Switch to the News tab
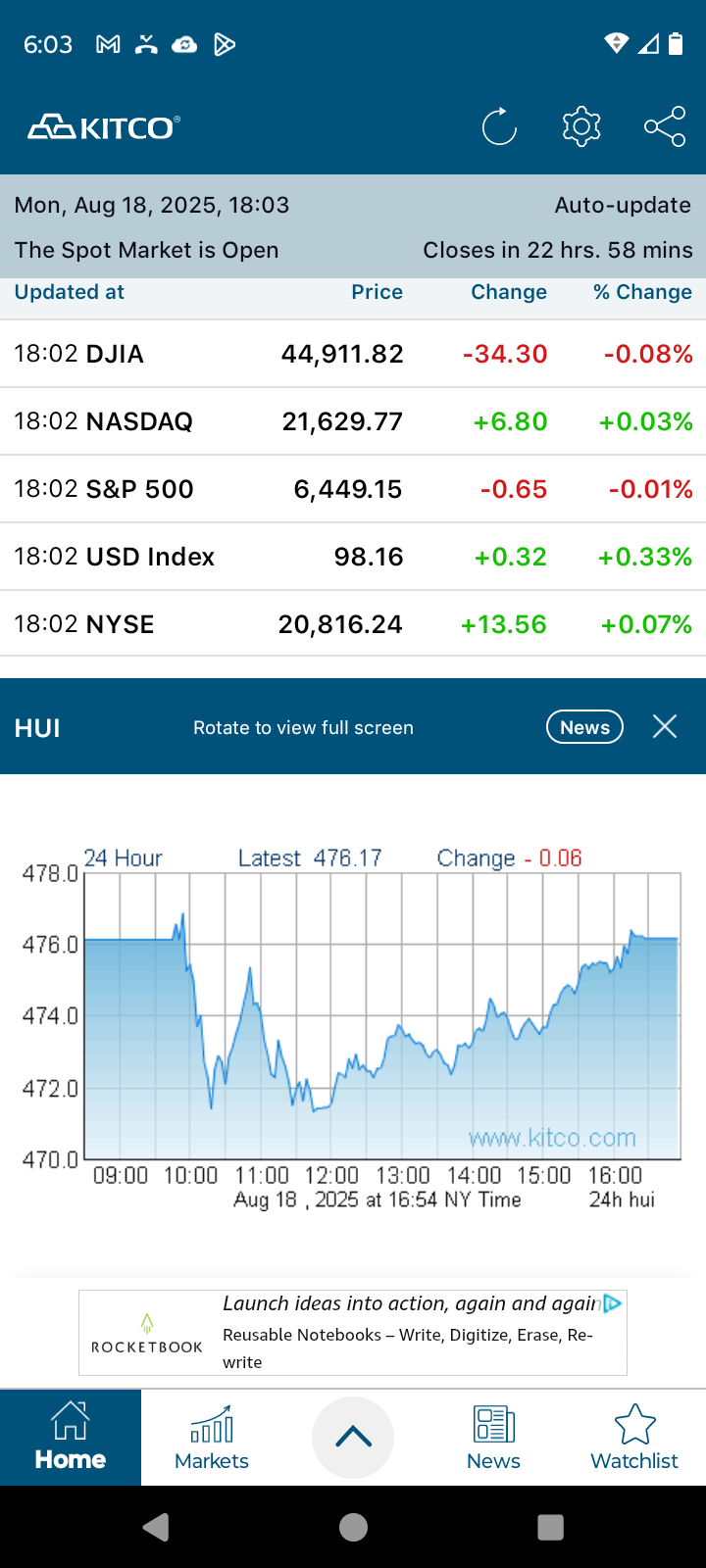The image size is (706, 1568). point(494,1437)
